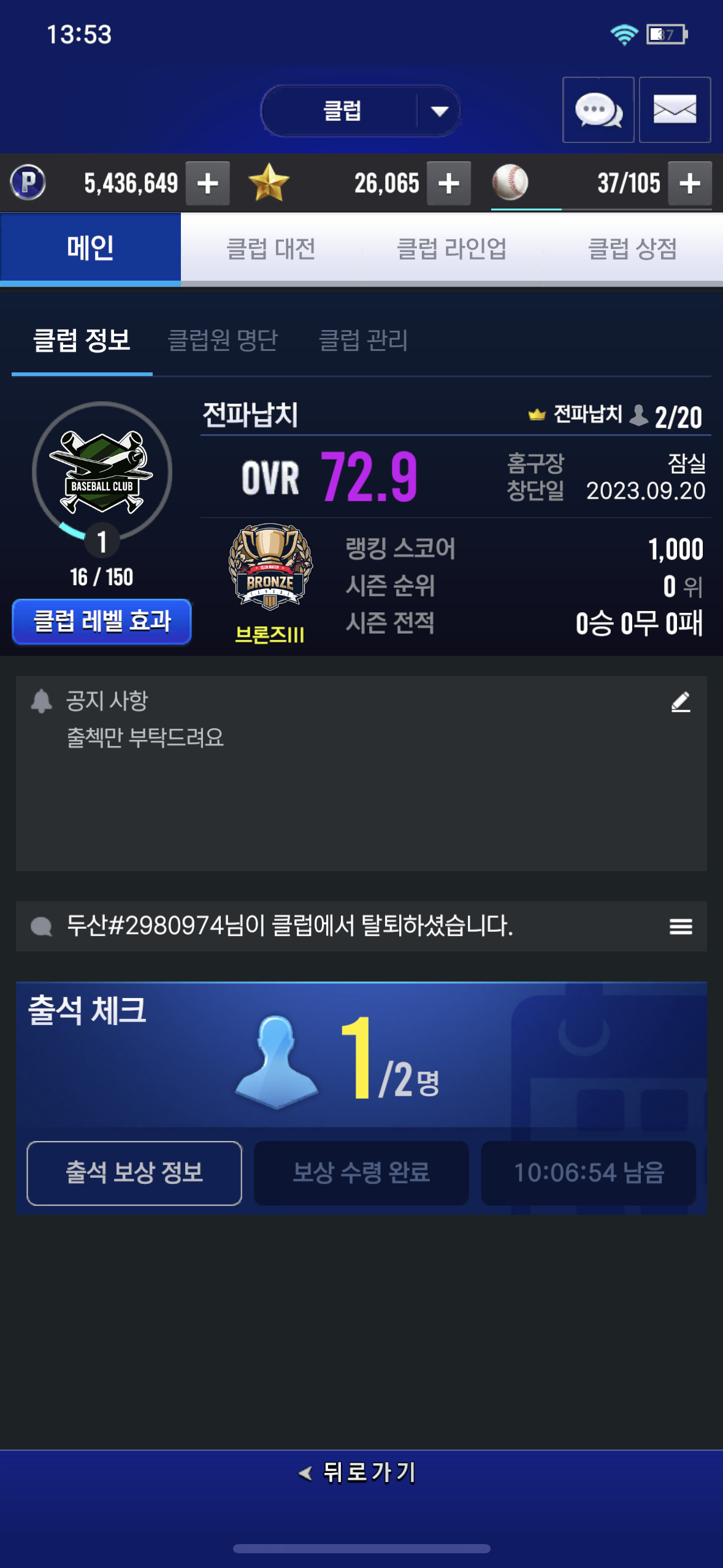Edit the 공지 사항 notice

[x=680, y=702]
